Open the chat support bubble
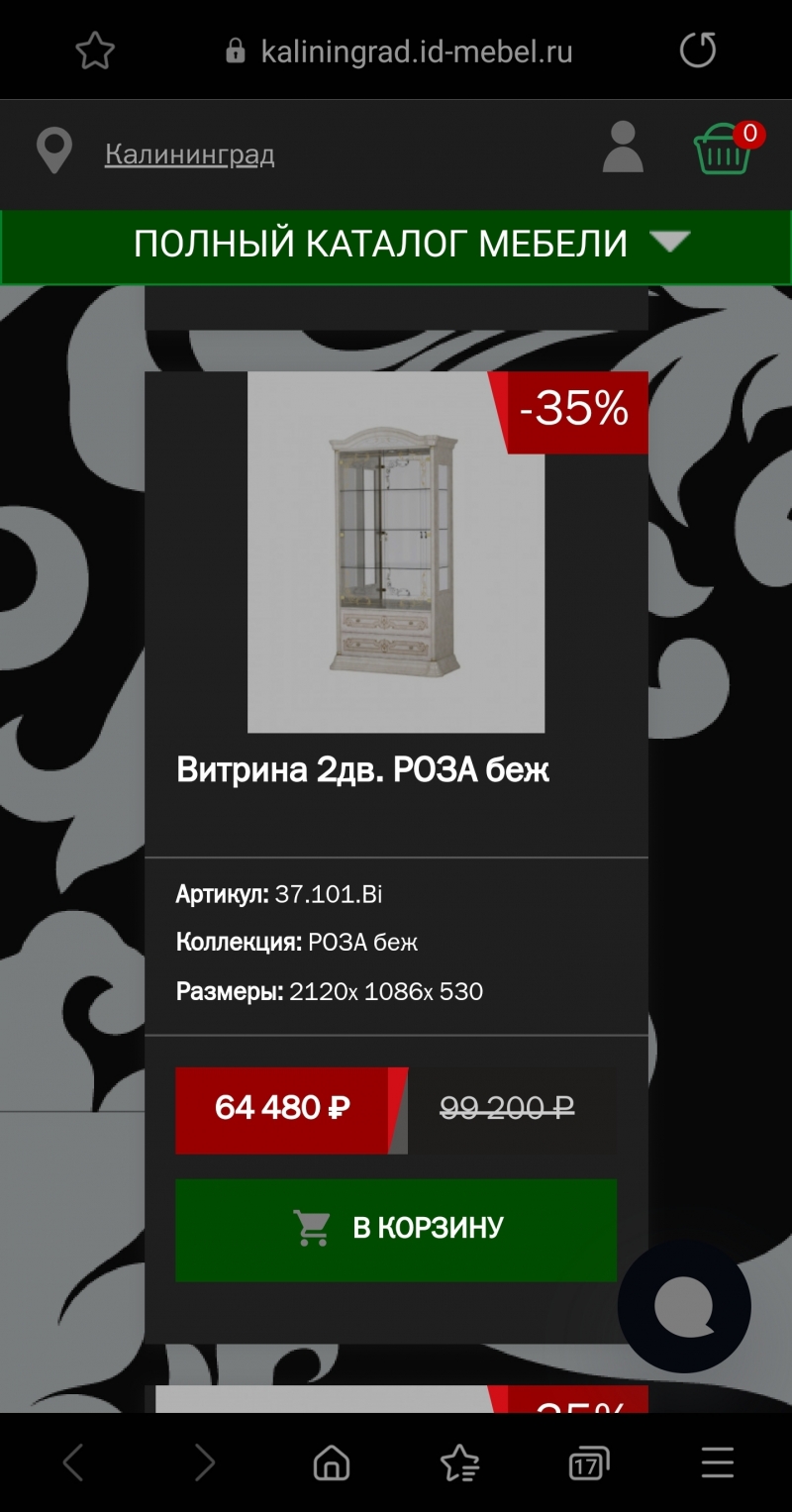 tap(684, 1307)
